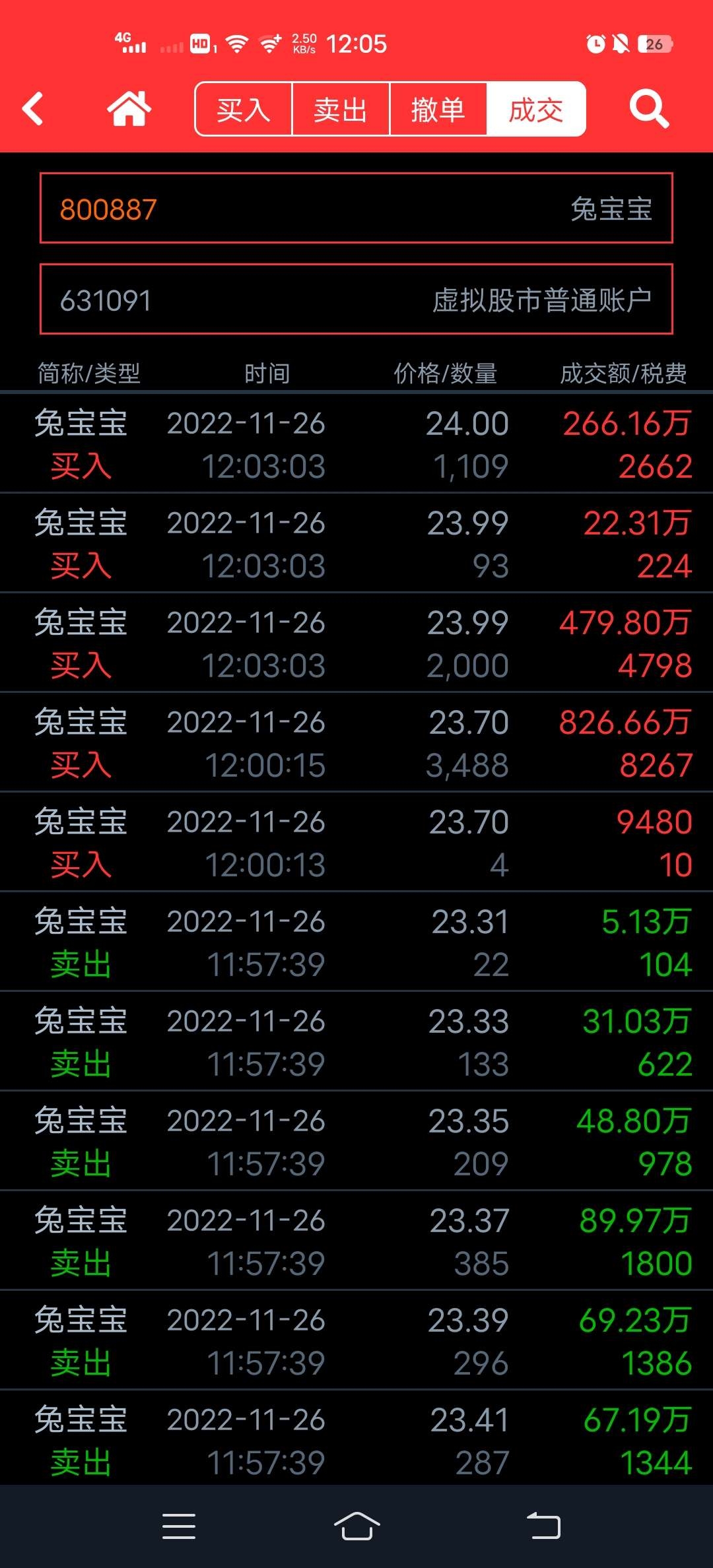Tap the system back button
713x1568 pixels.
point(543,1526)
